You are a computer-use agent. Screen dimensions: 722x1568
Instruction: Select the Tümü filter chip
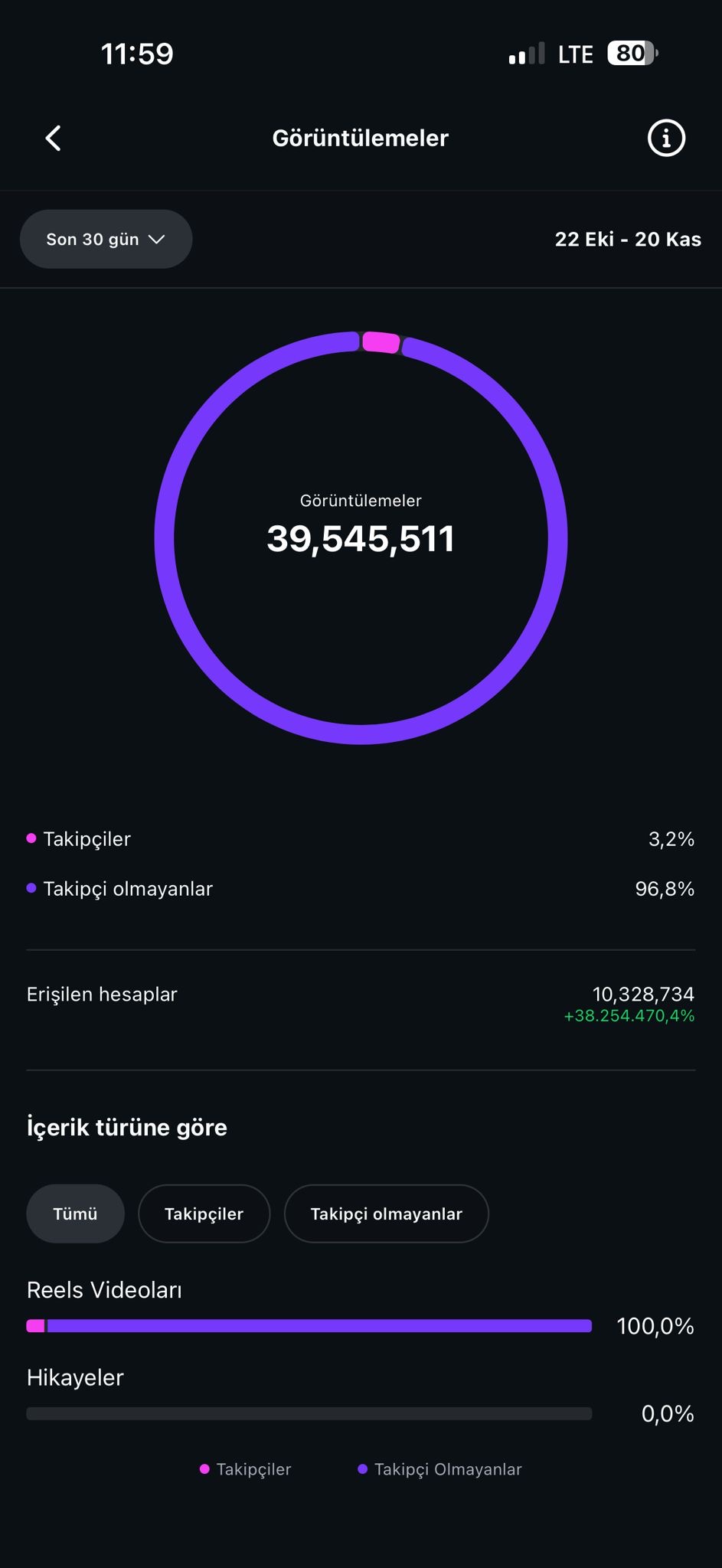75,1214
